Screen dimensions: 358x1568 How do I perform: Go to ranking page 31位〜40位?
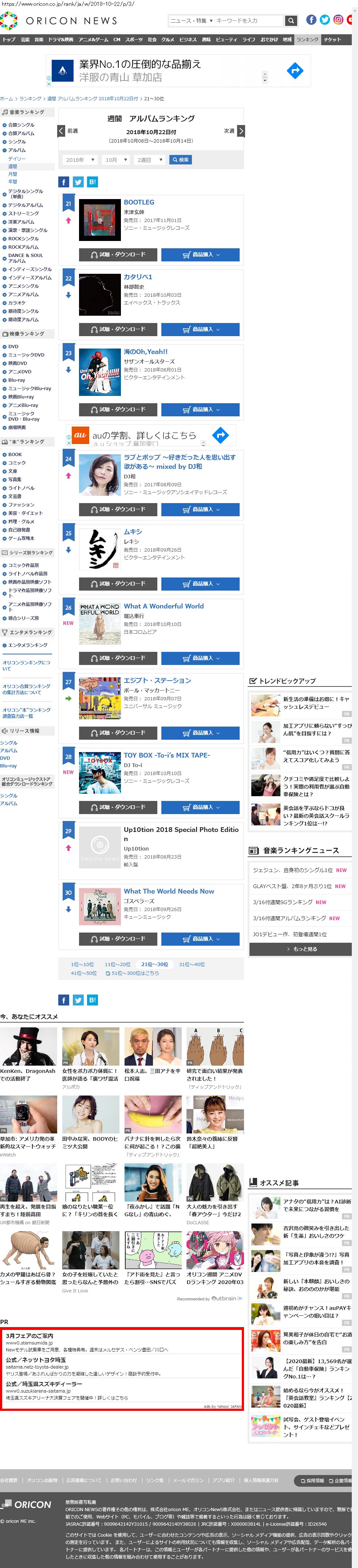tap(192, 964)
